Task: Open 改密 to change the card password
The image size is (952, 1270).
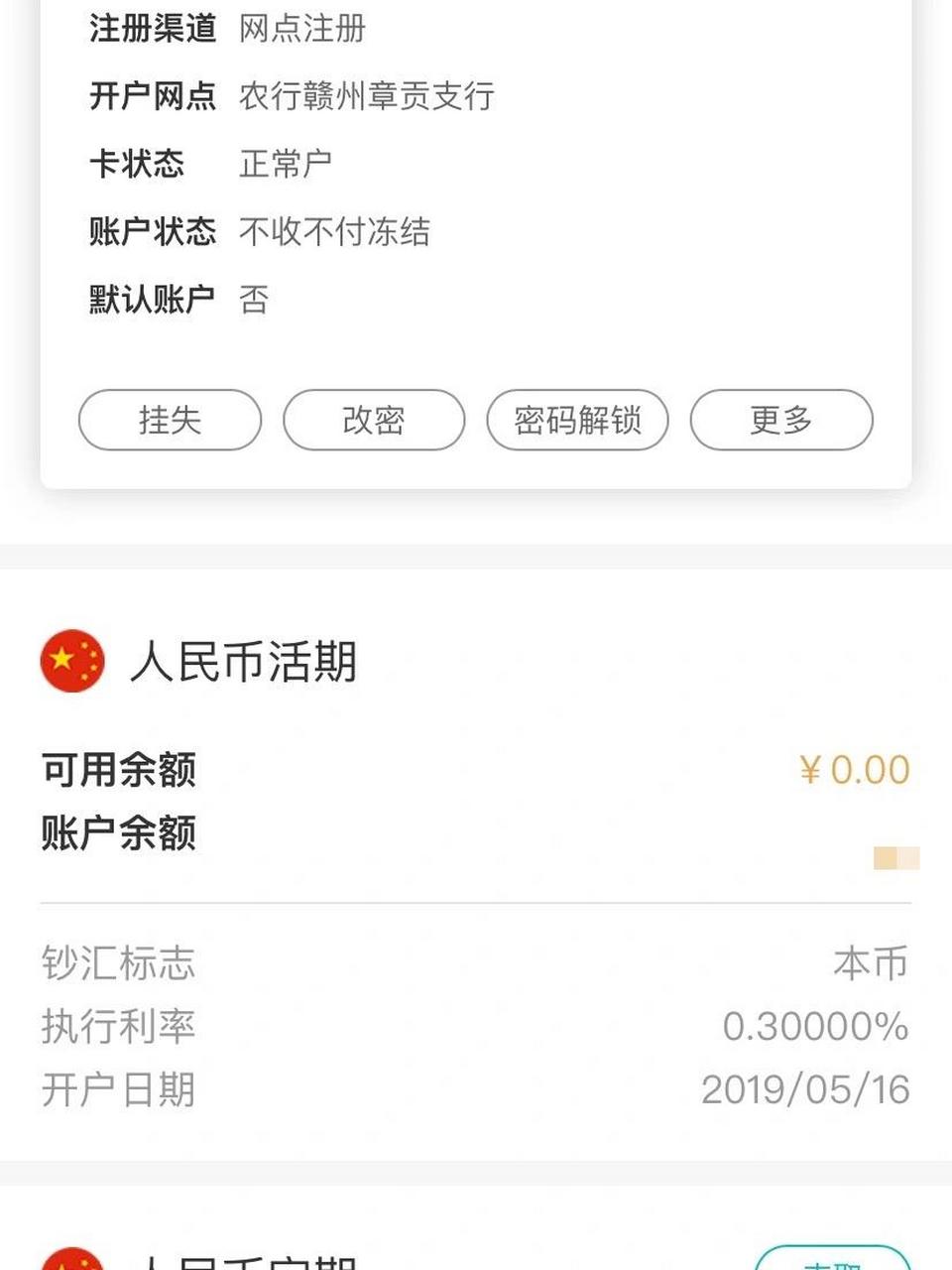Action: (374, 420)
